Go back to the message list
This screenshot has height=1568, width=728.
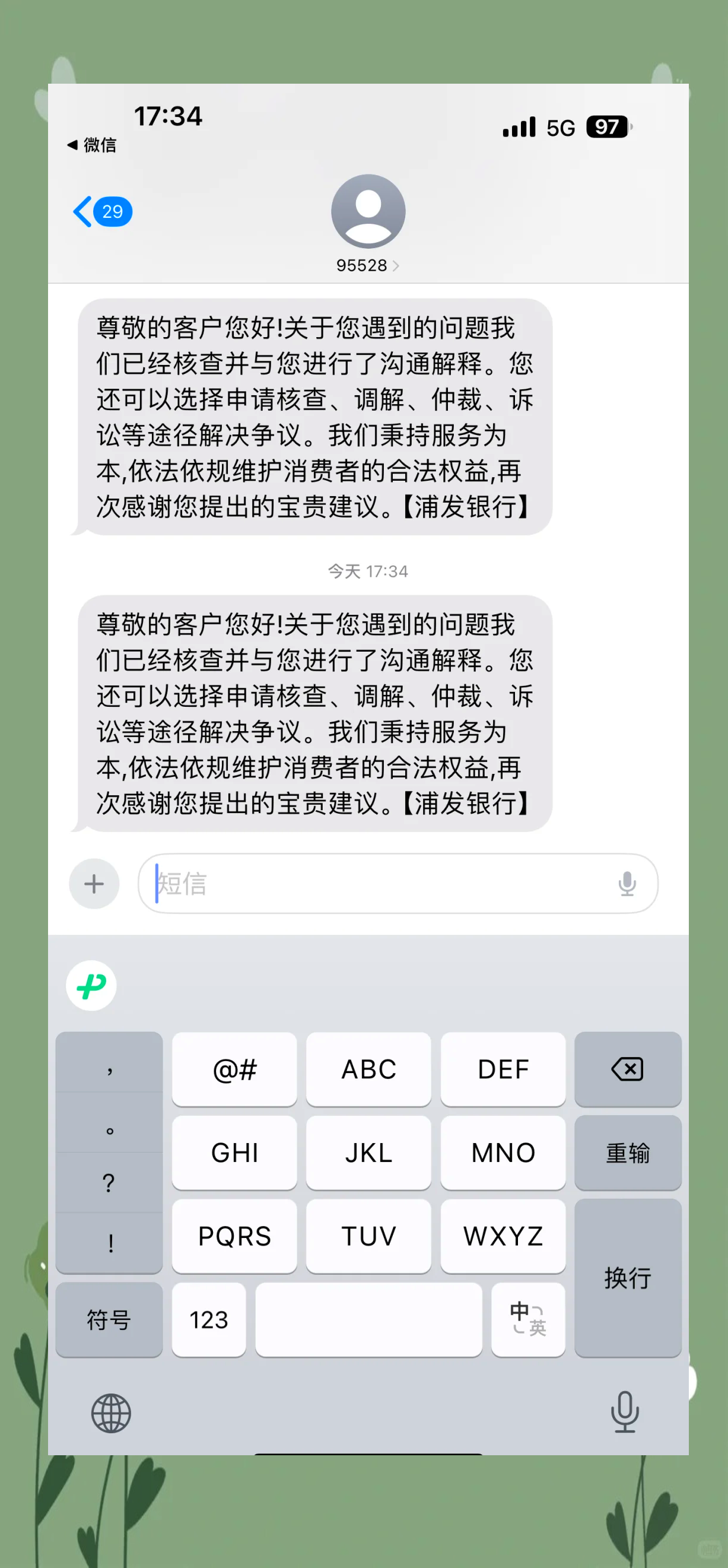100,211
